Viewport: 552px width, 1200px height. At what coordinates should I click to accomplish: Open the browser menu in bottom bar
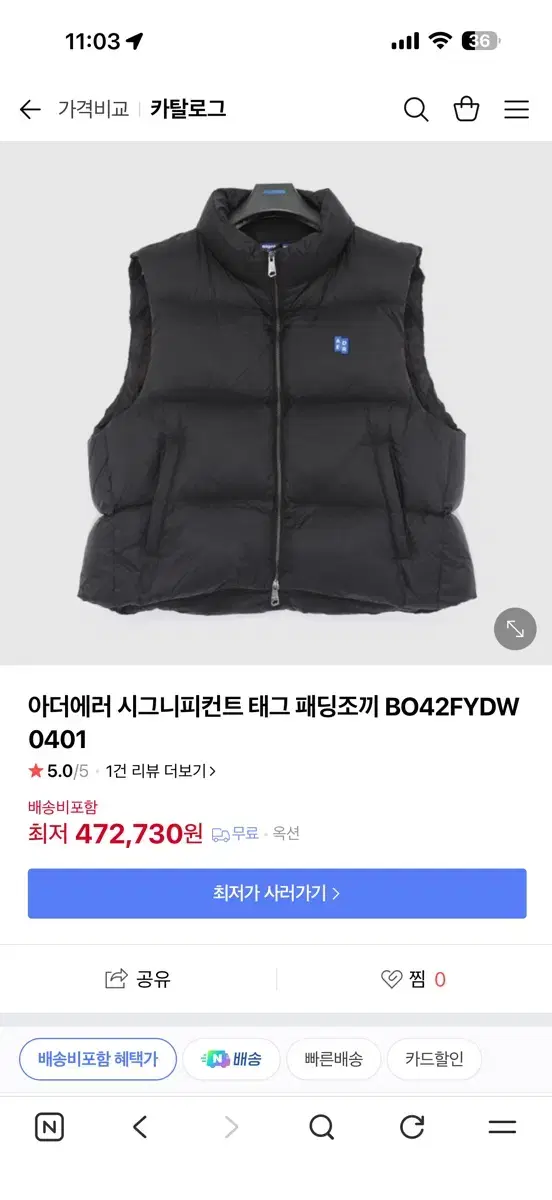pos(502,1127)
